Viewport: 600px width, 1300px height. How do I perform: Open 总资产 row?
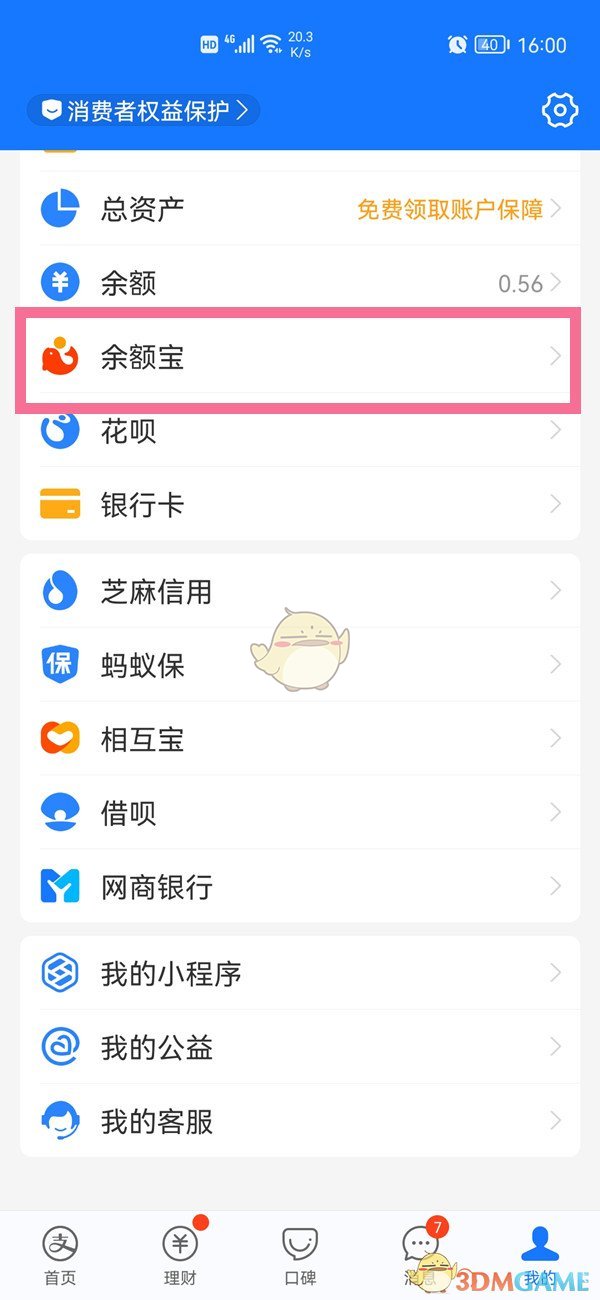pos(300,209)
